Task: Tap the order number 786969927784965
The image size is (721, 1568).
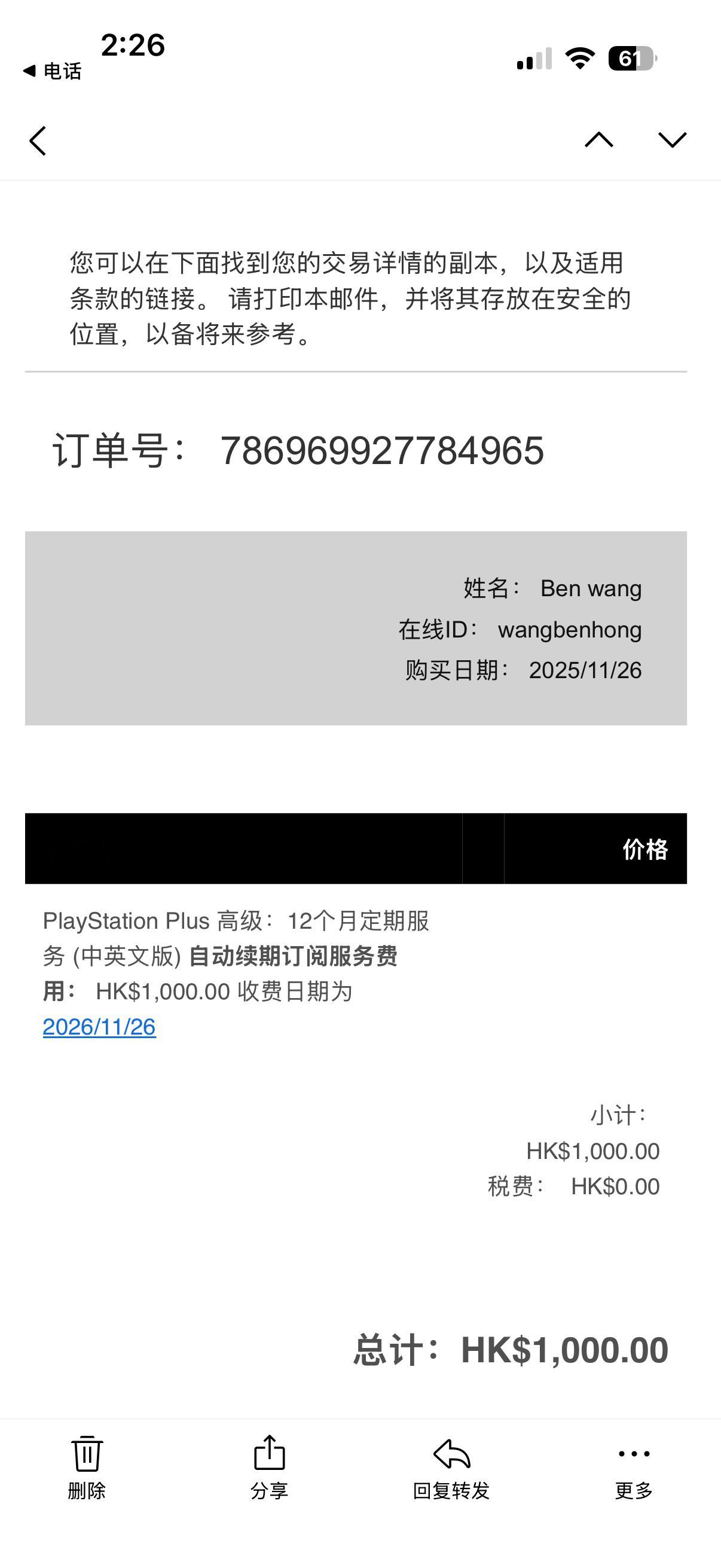Action: 383,450
